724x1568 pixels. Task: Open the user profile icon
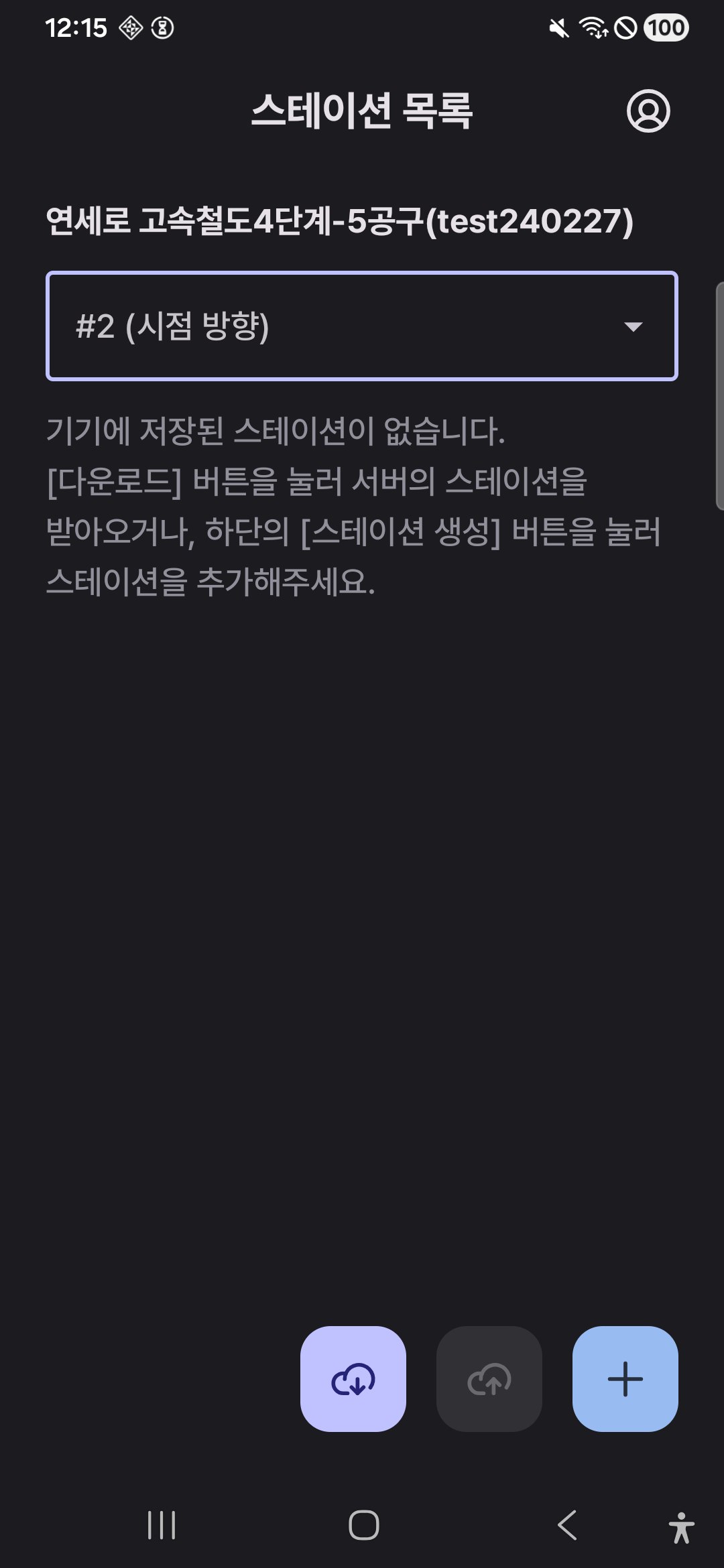[x=648, y=111]
